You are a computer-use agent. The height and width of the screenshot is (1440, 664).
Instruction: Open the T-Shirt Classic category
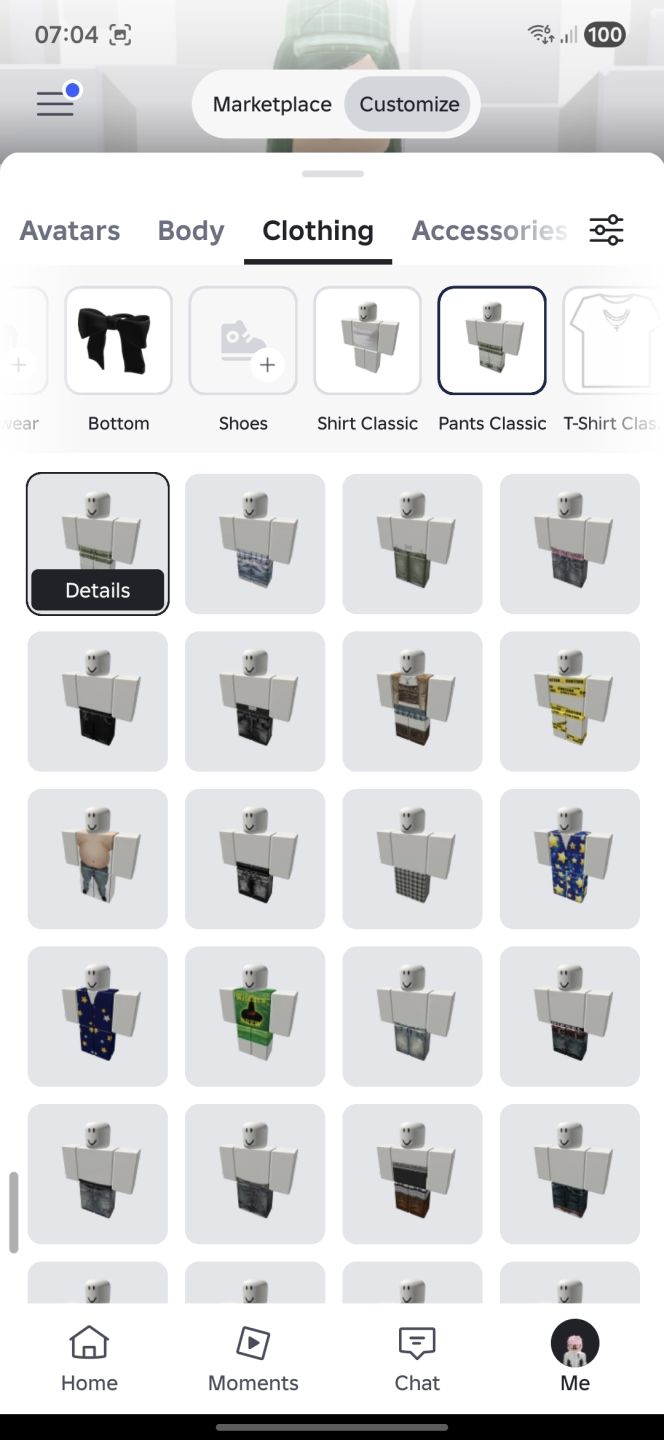tap(613, 360)
